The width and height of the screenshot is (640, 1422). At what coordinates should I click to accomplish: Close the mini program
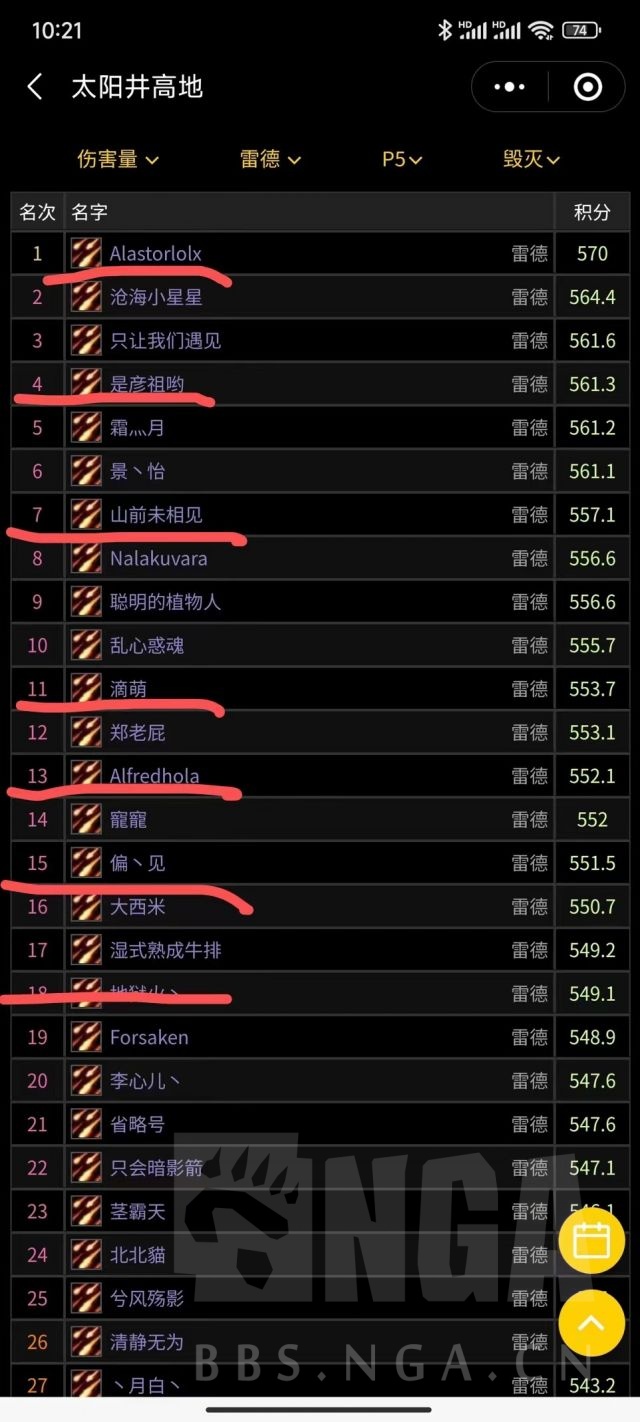pos(588,87)
